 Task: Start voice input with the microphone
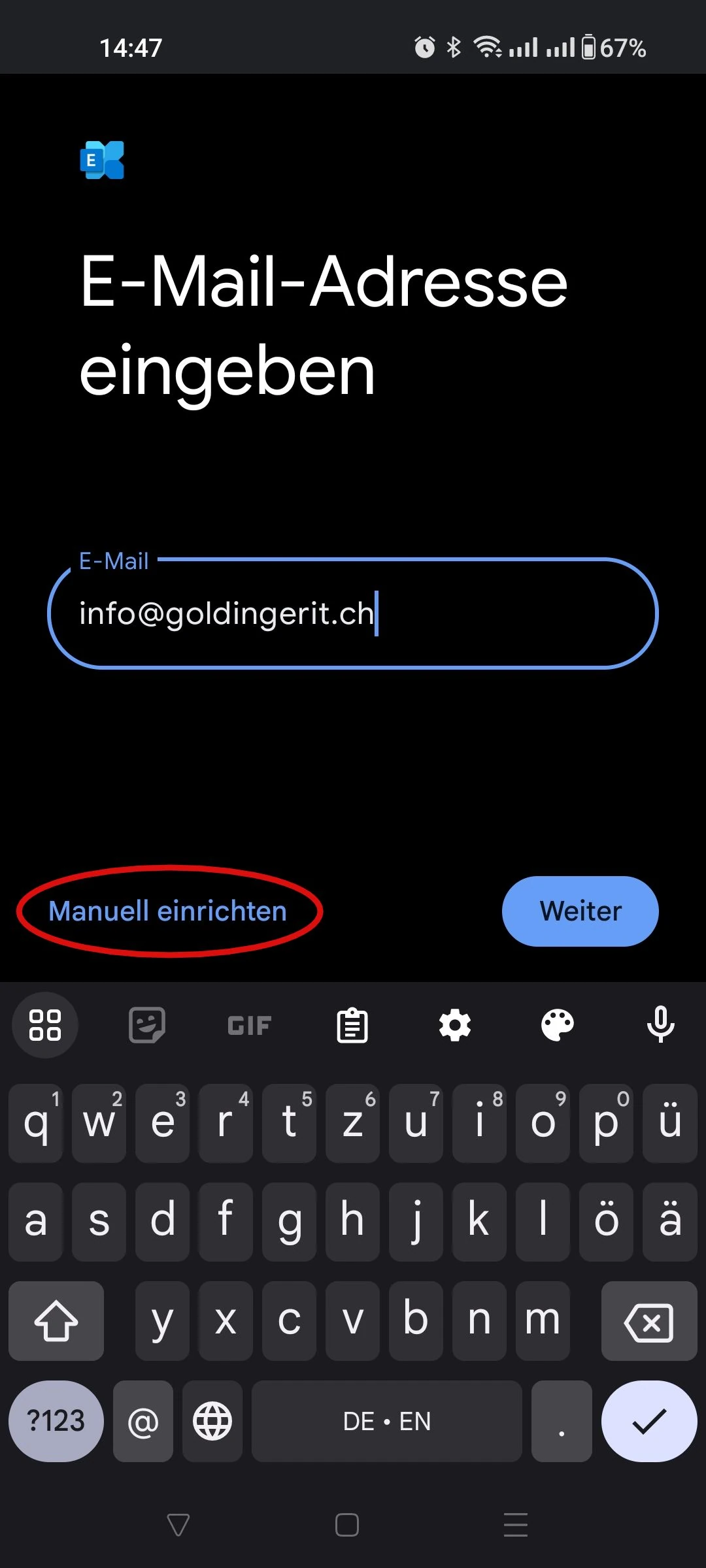point(660,1025)
